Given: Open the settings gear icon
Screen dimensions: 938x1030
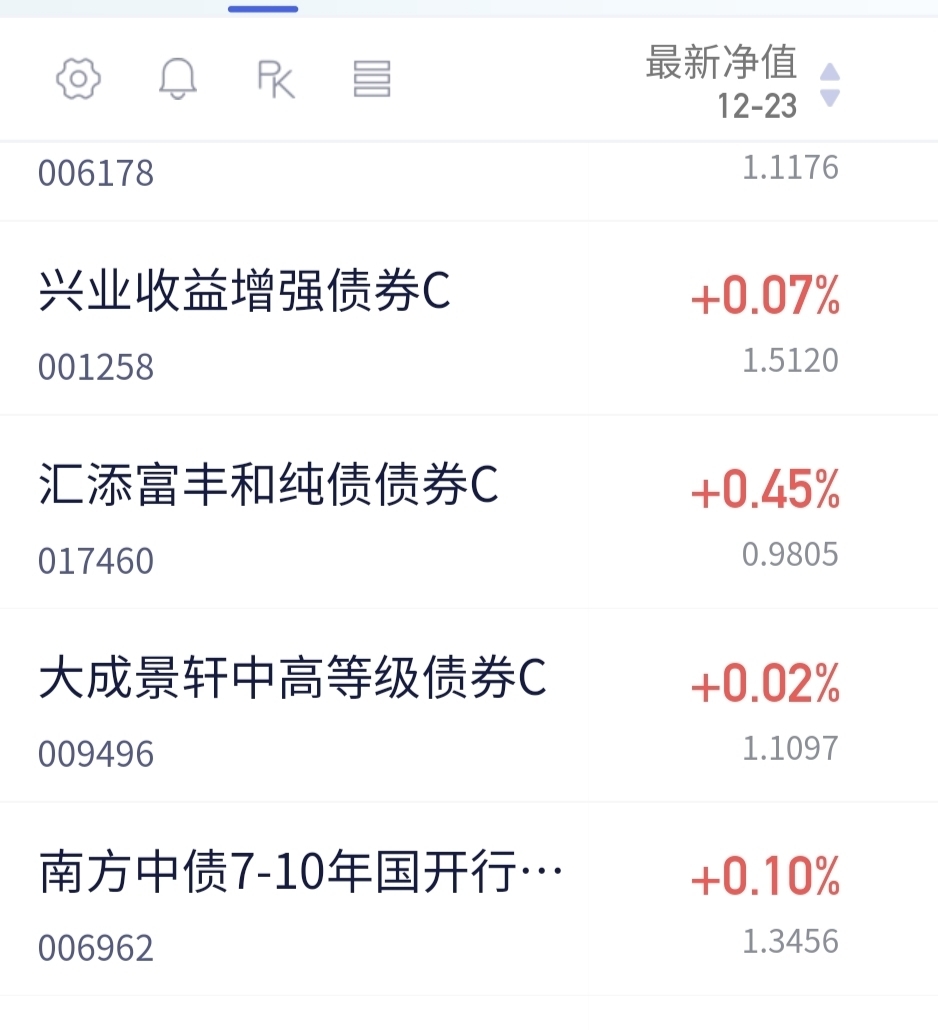Looking at the screenshot, I should [78, 79].
